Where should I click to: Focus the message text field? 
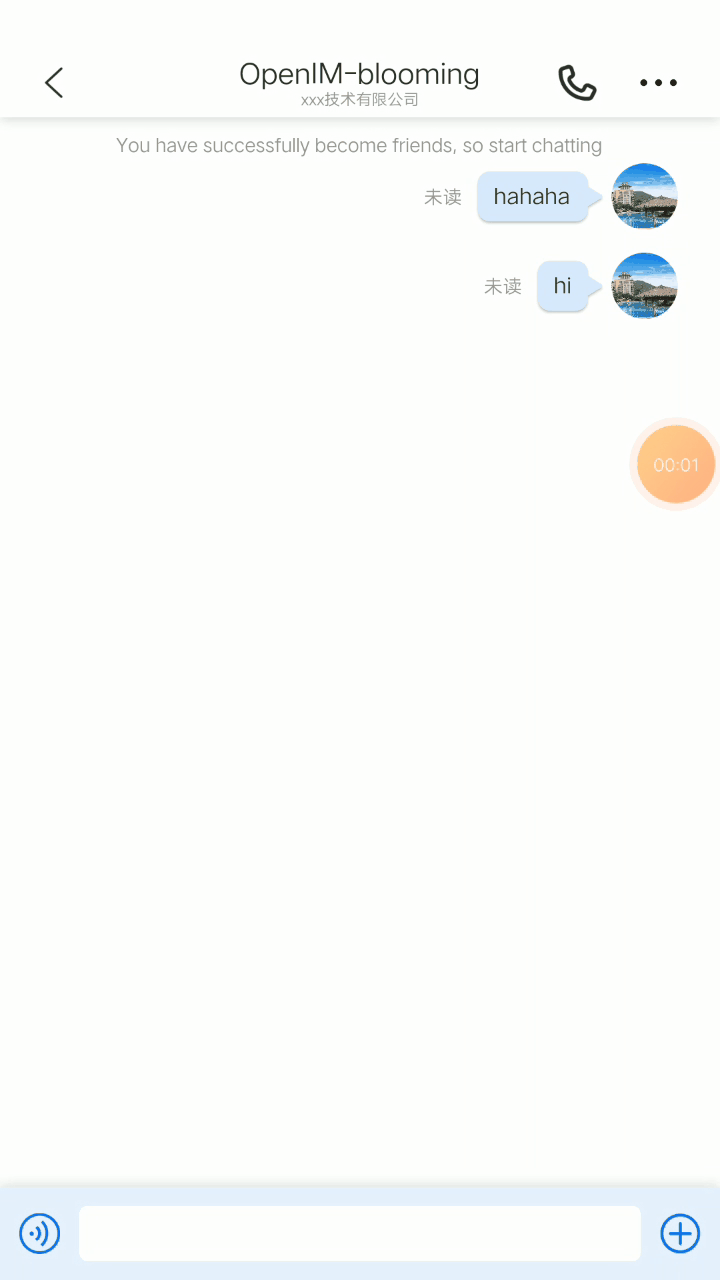tap(360, 1233)
